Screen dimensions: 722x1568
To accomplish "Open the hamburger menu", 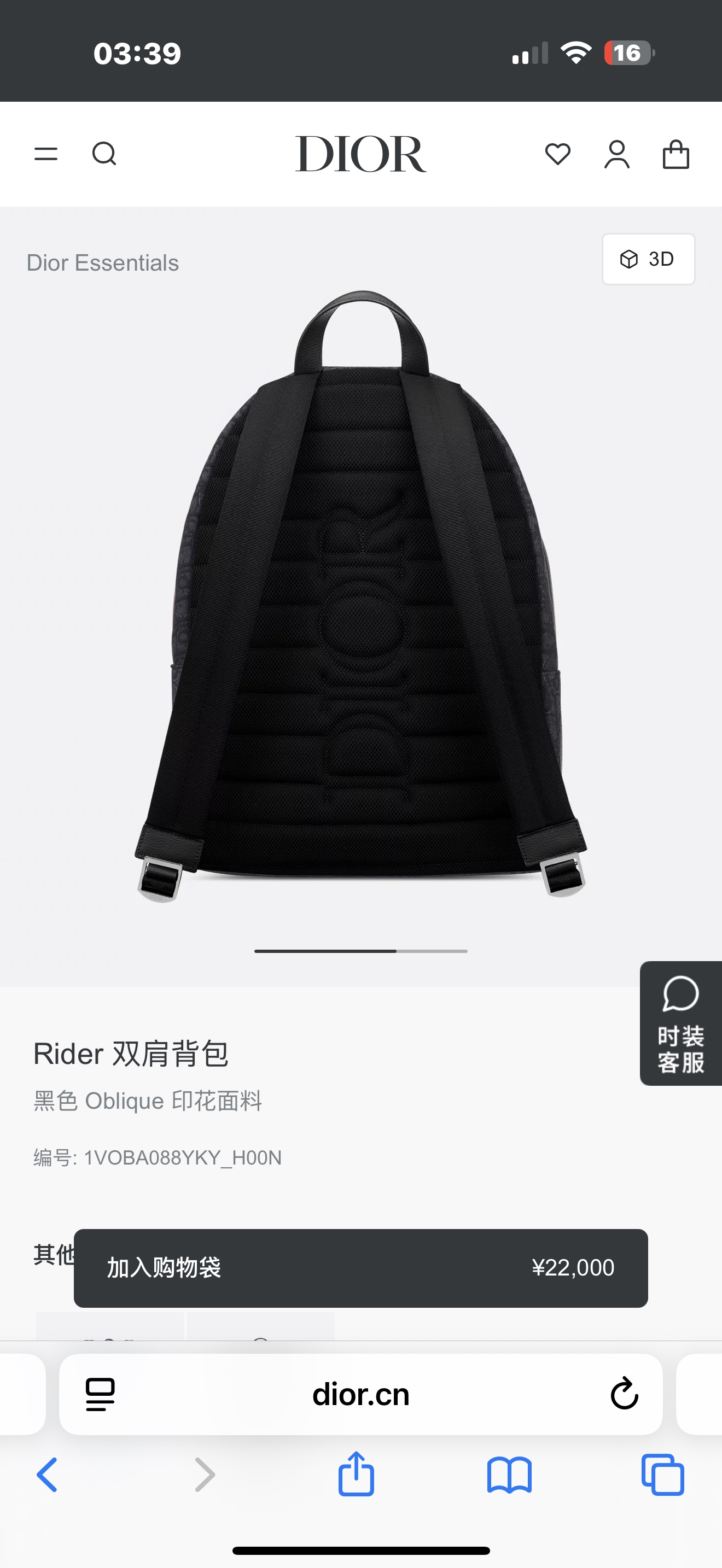I will pyautogui.click(x=45, y=154).
